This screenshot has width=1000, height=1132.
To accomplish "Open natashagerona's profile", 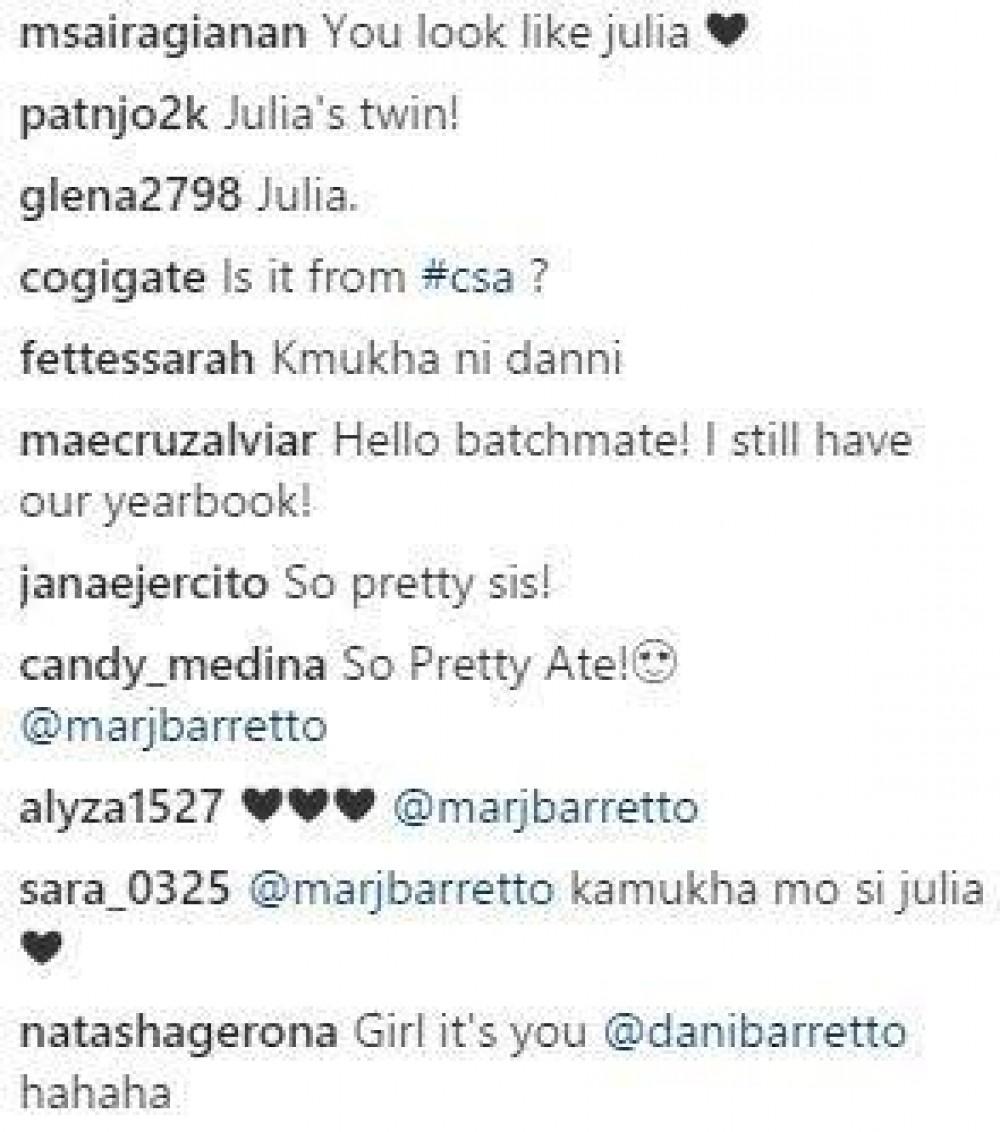I will tap(178, 1033).
